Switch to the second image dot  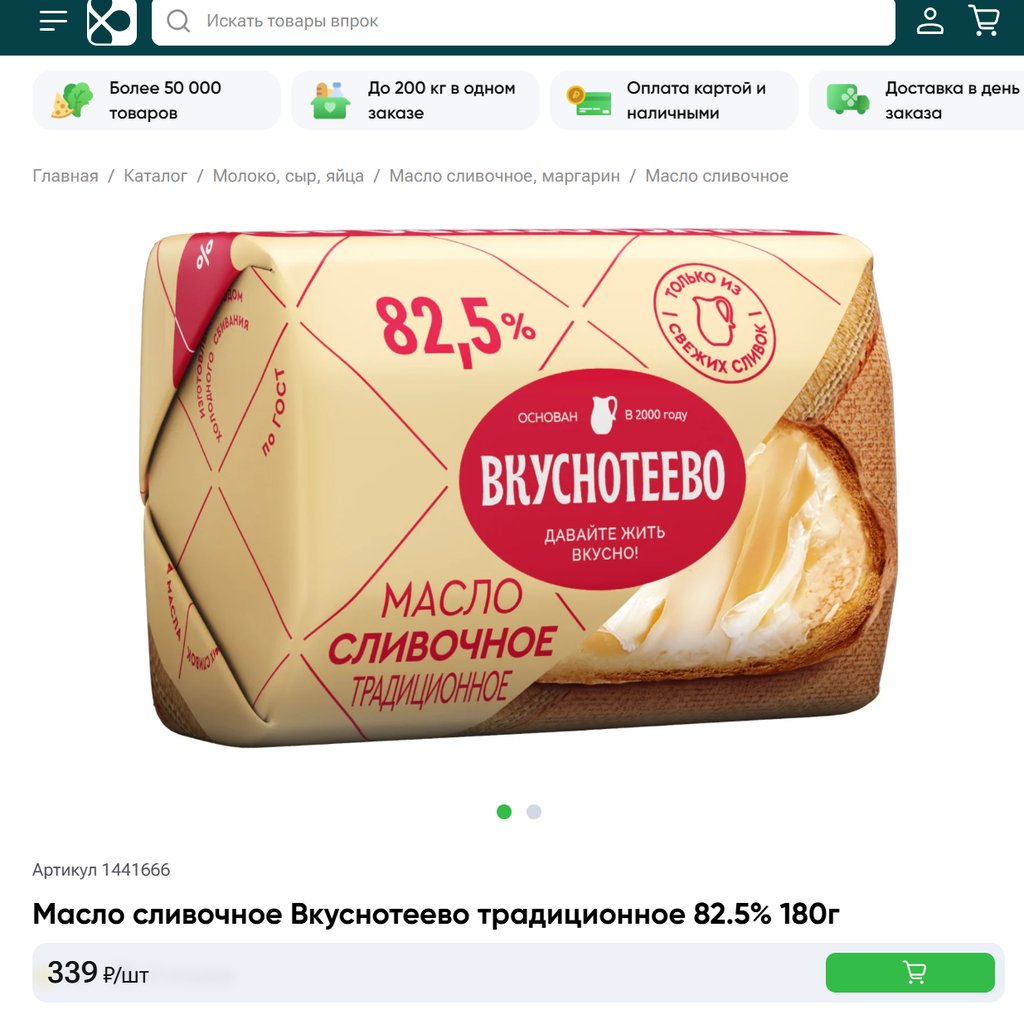pos(534,812)
